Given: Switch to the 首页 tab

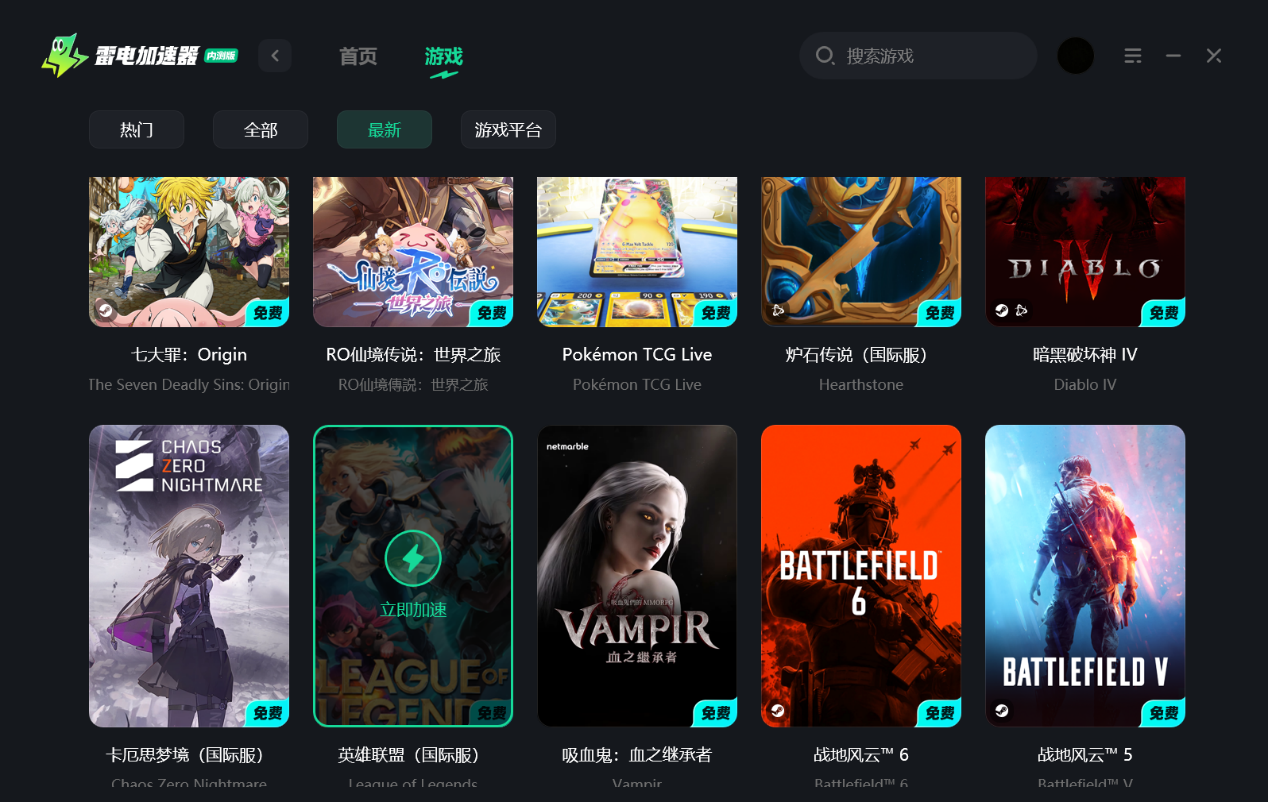Looking at the screenshot, I should (358, 57).
